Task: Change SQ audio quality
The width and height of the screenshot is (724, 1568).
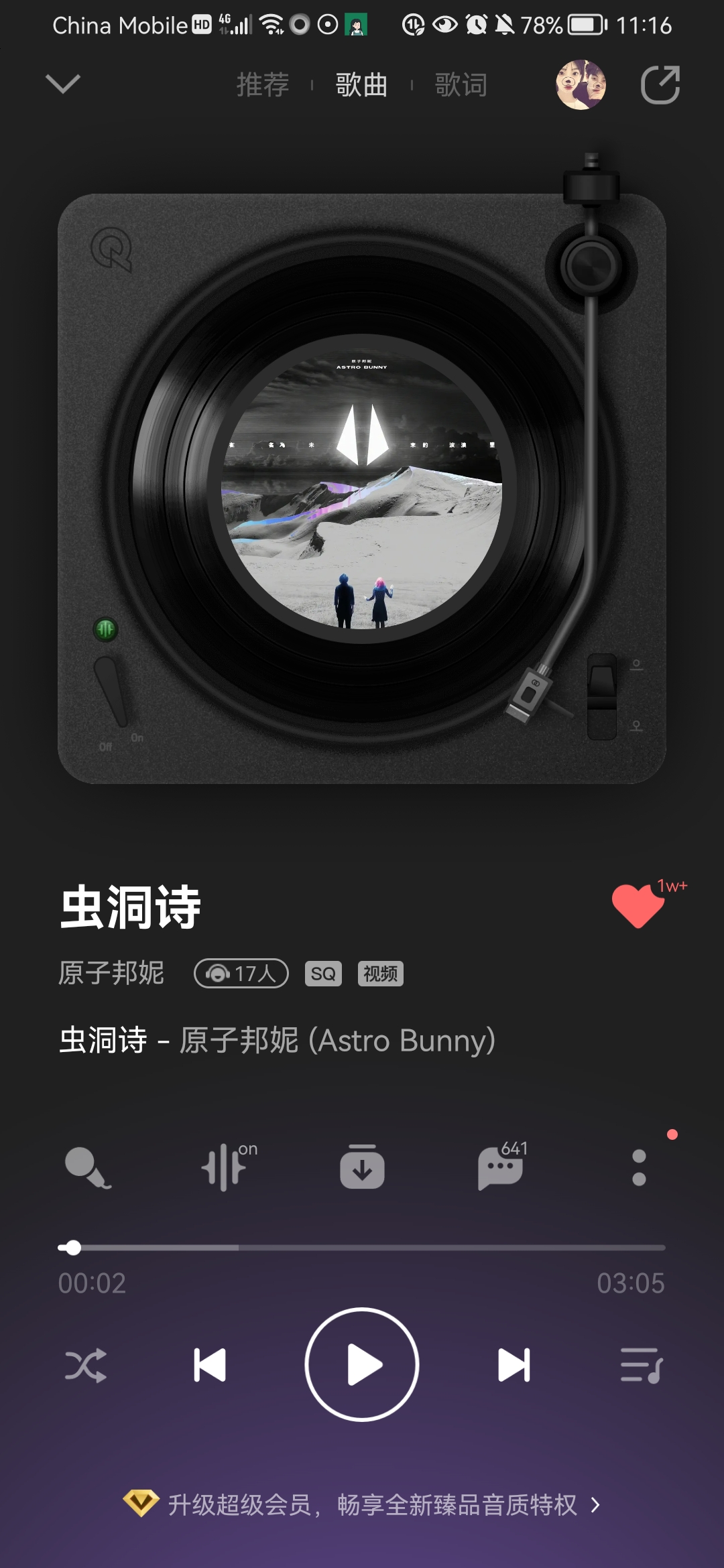Action: (323, 974)
